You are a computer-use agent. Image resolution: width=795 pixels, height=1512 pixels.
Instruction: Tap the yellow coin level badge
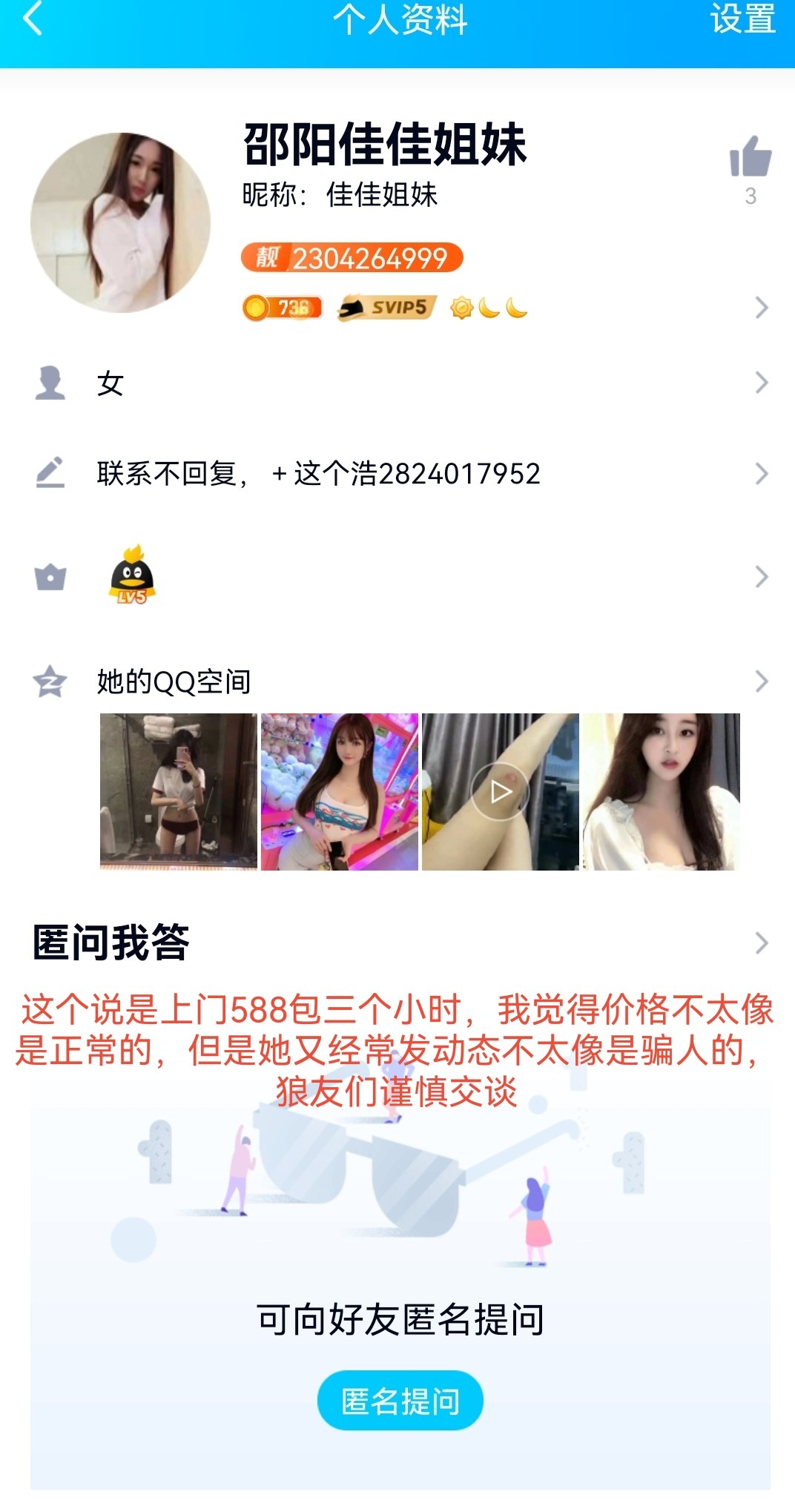pyautogui.click(x=283, y=308)
